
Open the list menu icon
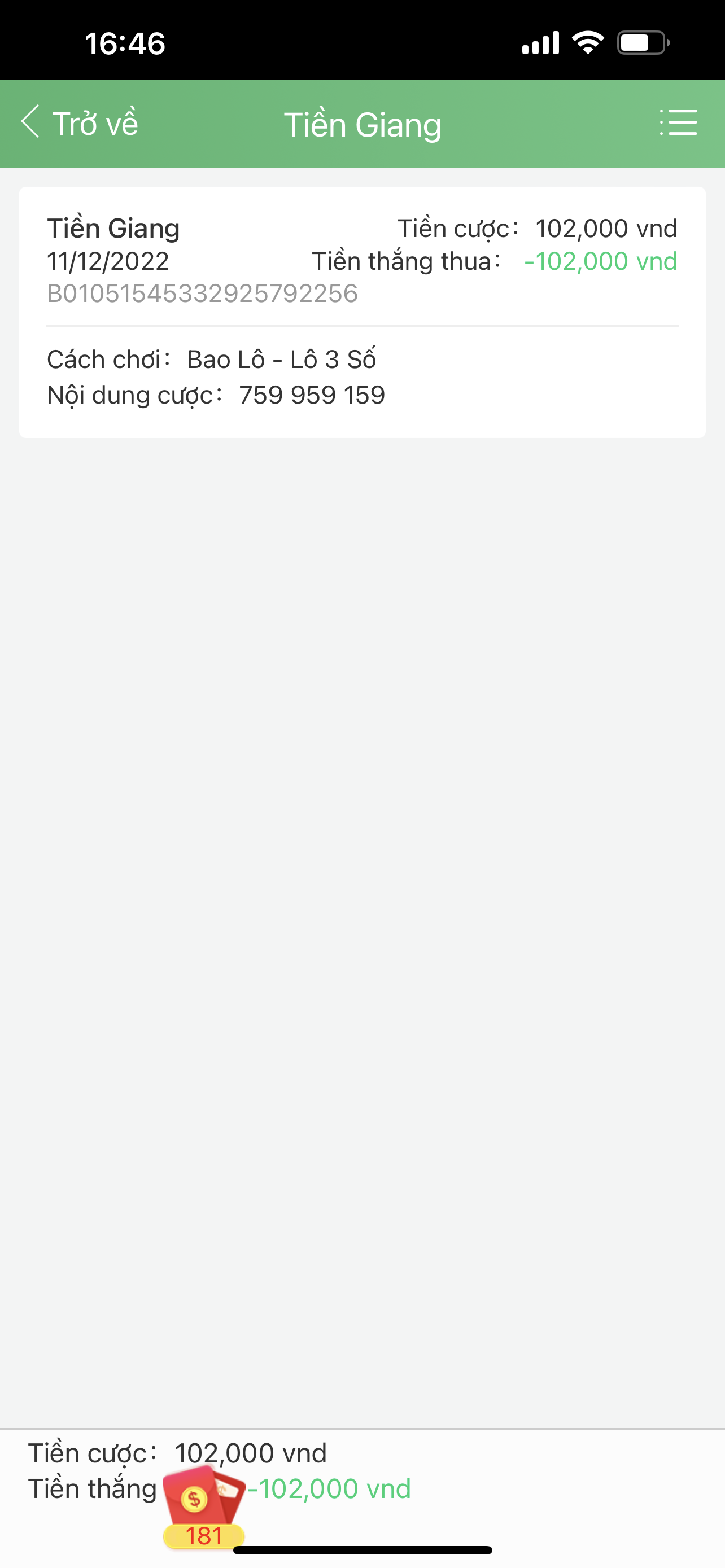tap(678, 123)
